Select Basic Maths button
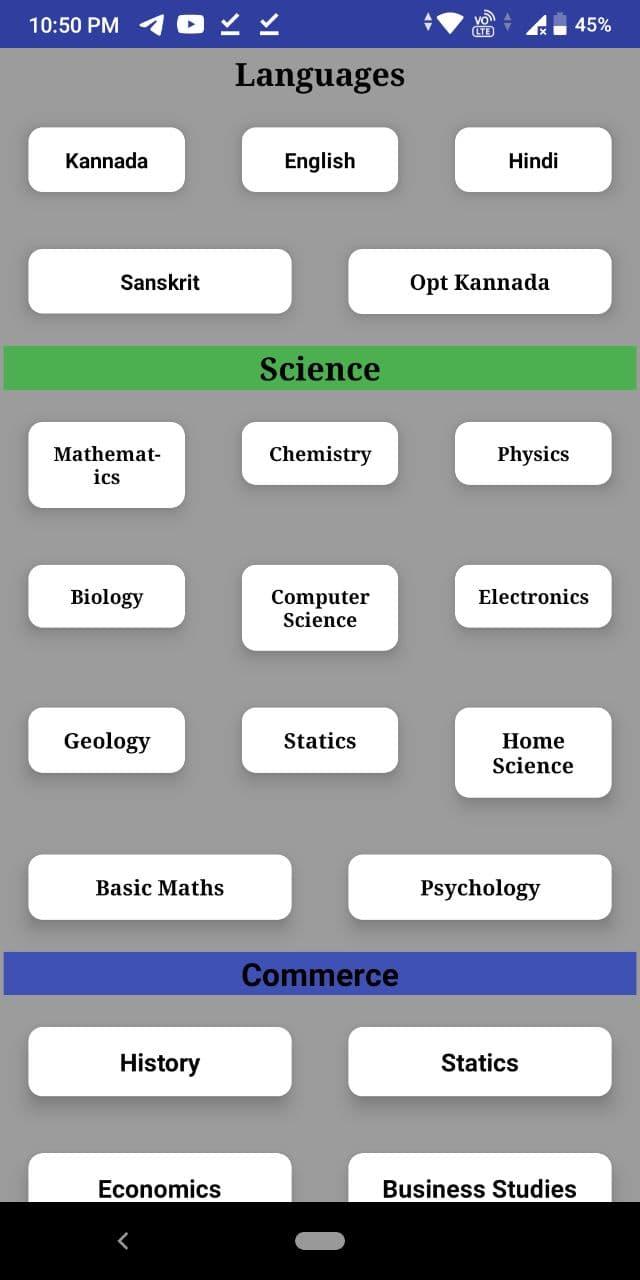This screenshot has height=1280, width=640. tap(160, 887)
